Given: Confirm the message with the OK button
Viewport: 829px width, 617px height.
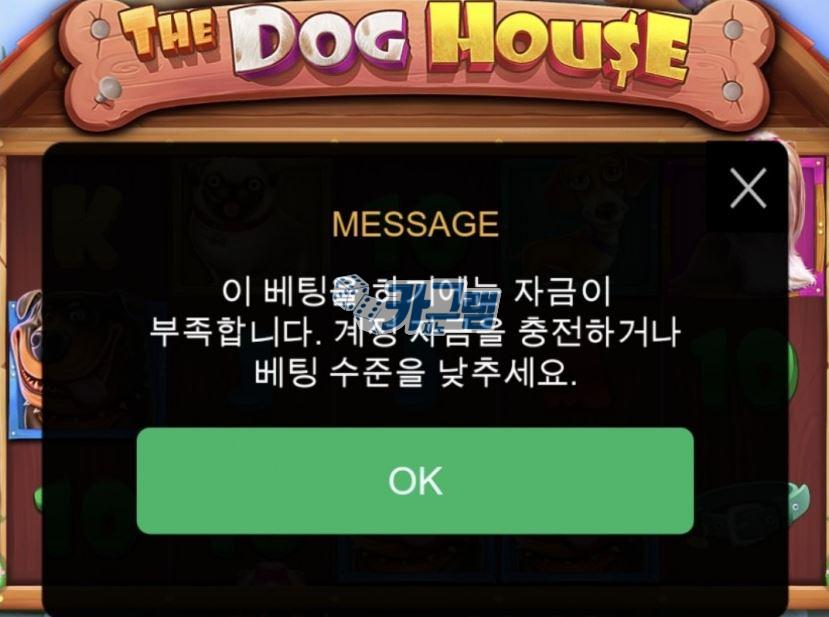Looking at the screenshot, I should 415,481.
